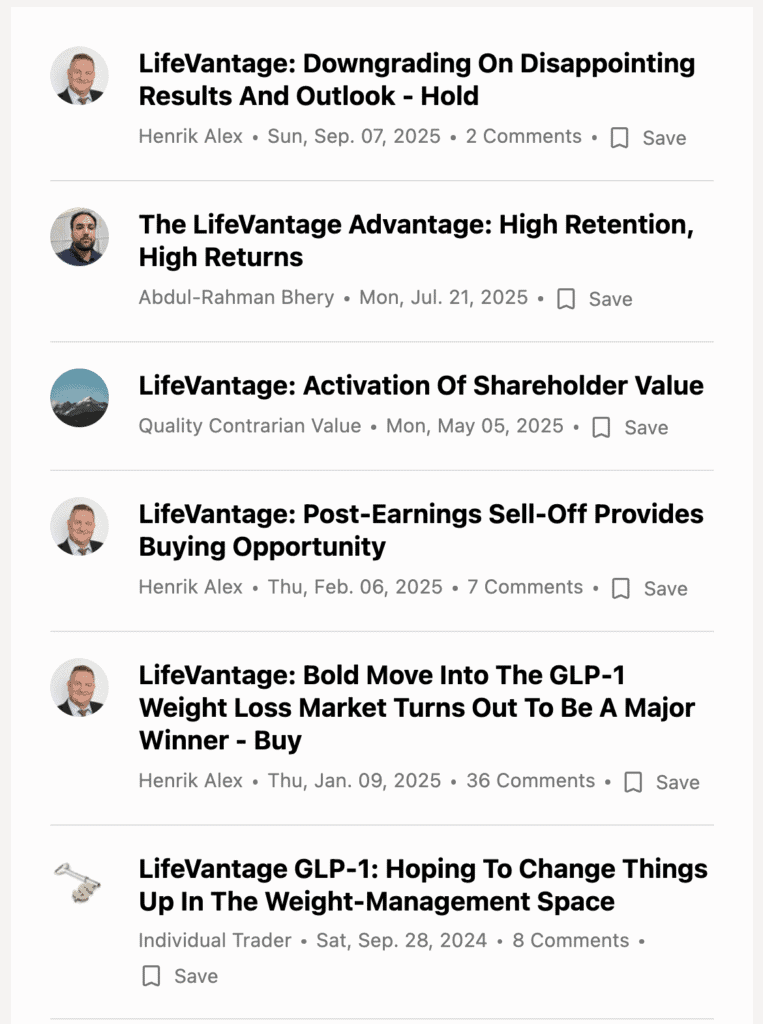View 7 Comments on the sell-off article
Screen dimensions: 763x1024
pos(525,587)
